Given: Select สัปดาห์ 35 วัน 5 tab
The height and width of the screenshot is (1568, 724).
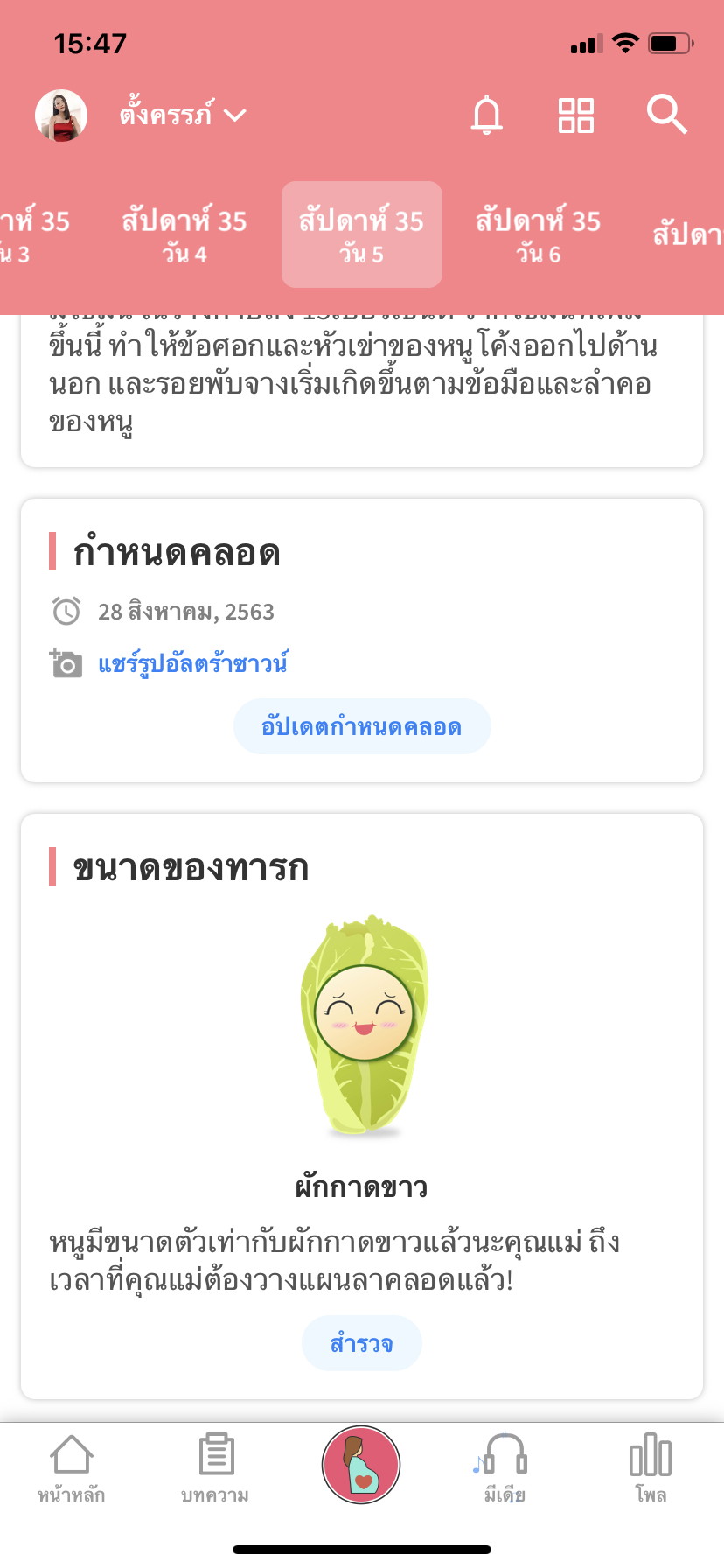Looking at the screenshot, I should (x=361, y=234).
